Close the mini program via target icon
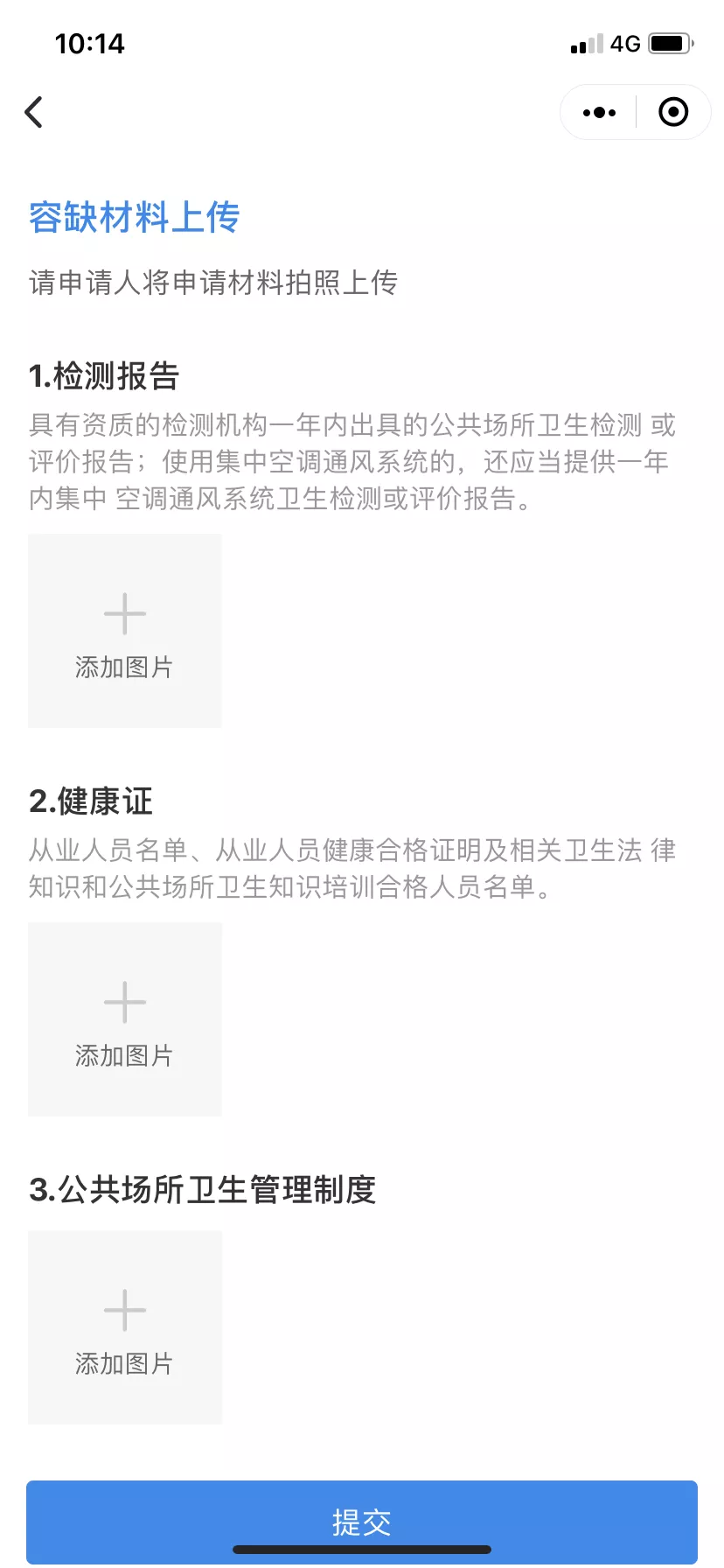 [x=672, y=112]
